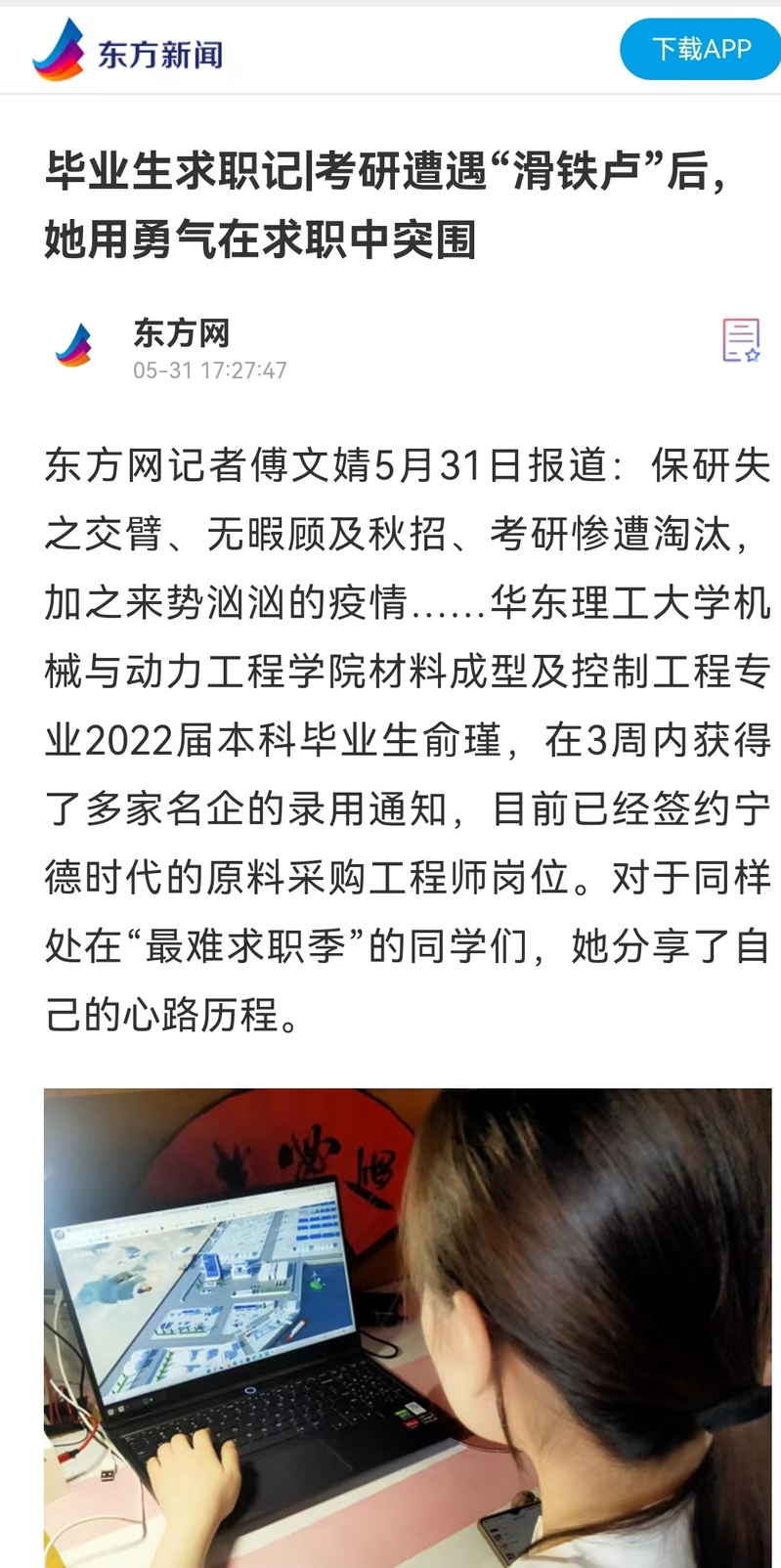View the article photo of laptop
This screenshot has width=781, height=1568.
[x=407, y=1326]
